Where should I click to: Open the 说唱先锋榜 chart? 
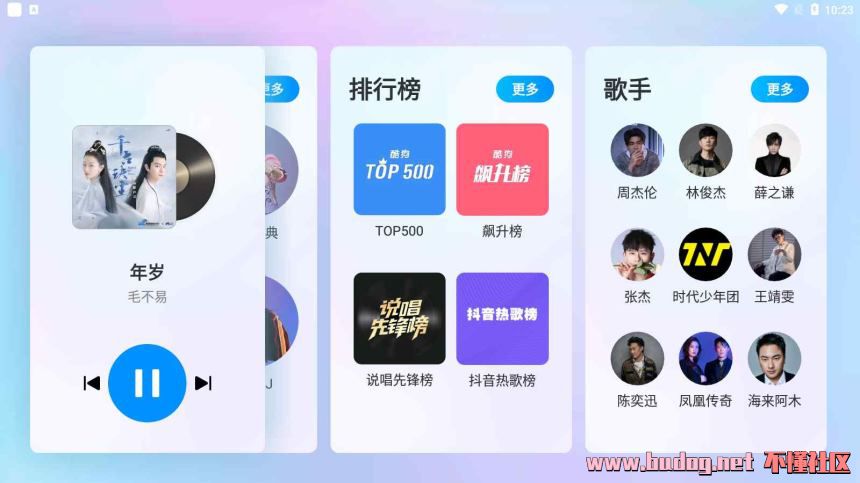click(x=399, y=318)
